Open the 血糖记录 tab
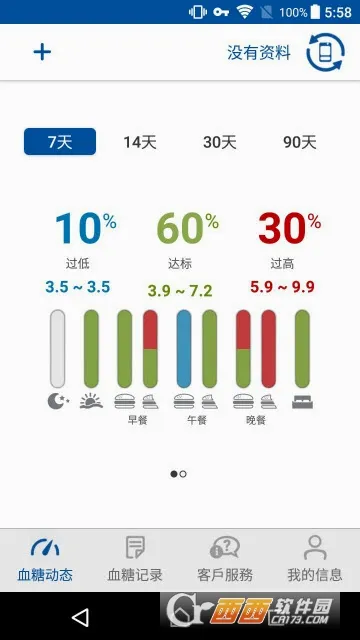 pos(135,559)
